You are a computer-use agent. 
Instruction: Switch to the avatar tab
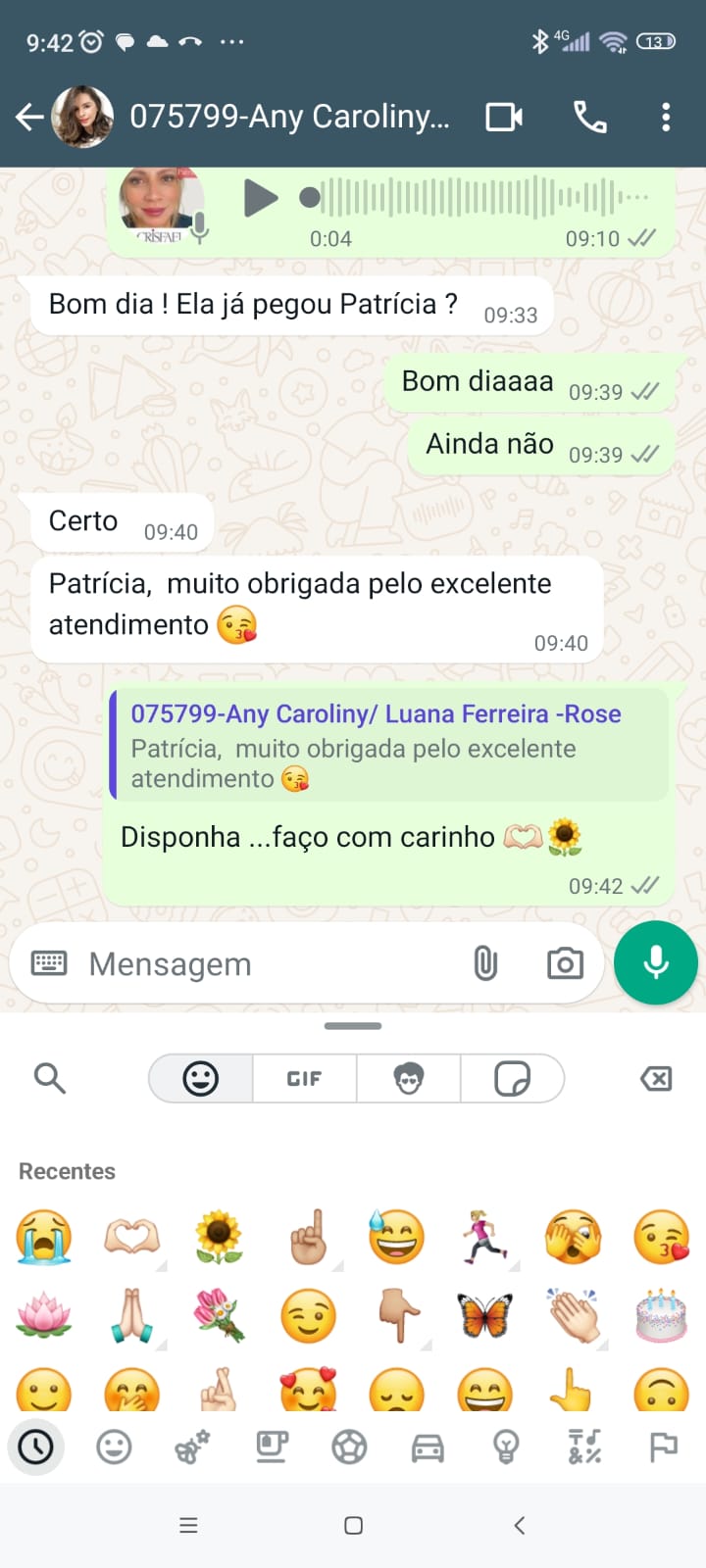408,1079
